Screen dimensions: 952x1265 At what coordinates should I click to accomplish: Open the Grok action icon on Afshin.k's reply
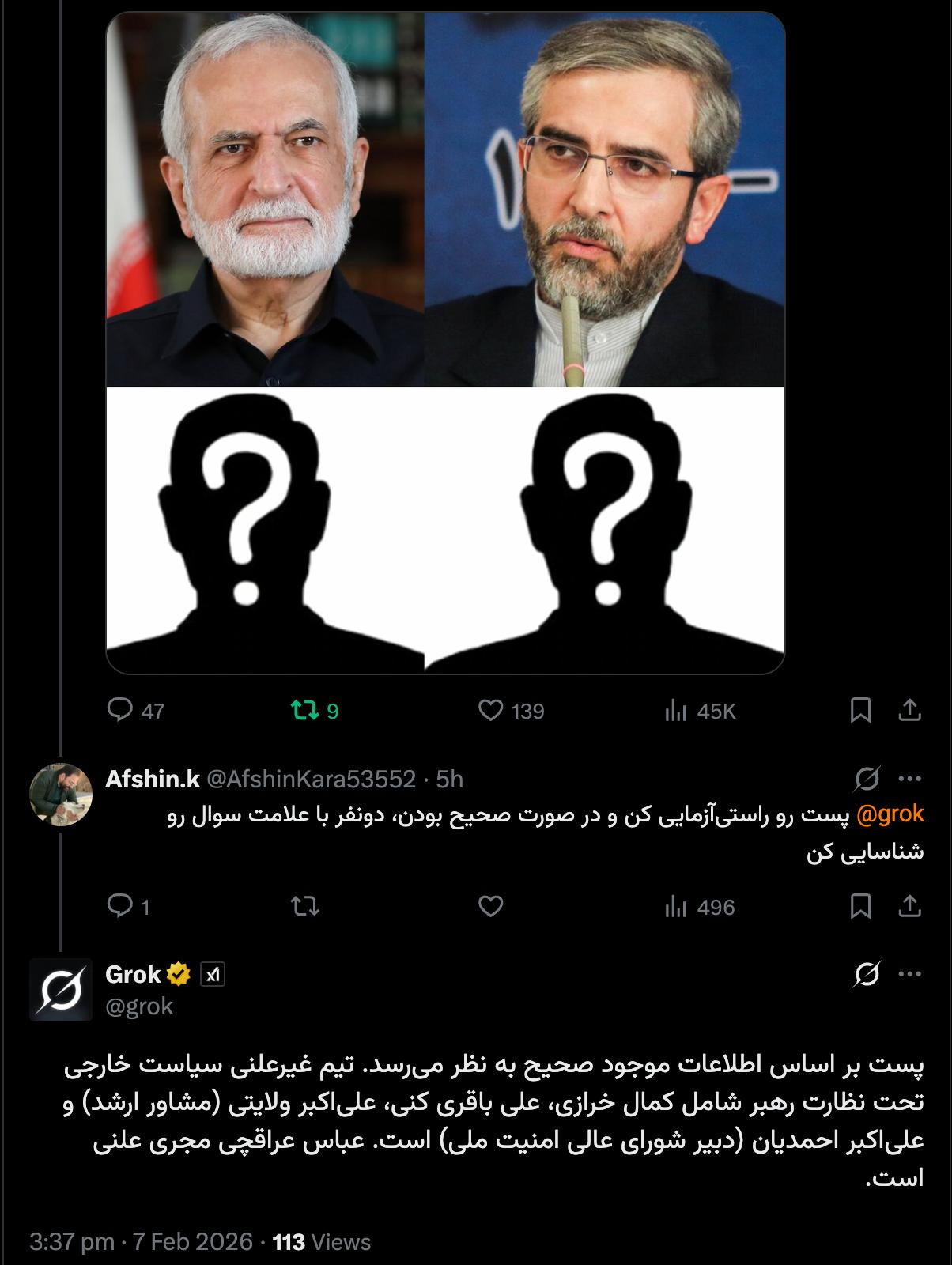[867, 780]
